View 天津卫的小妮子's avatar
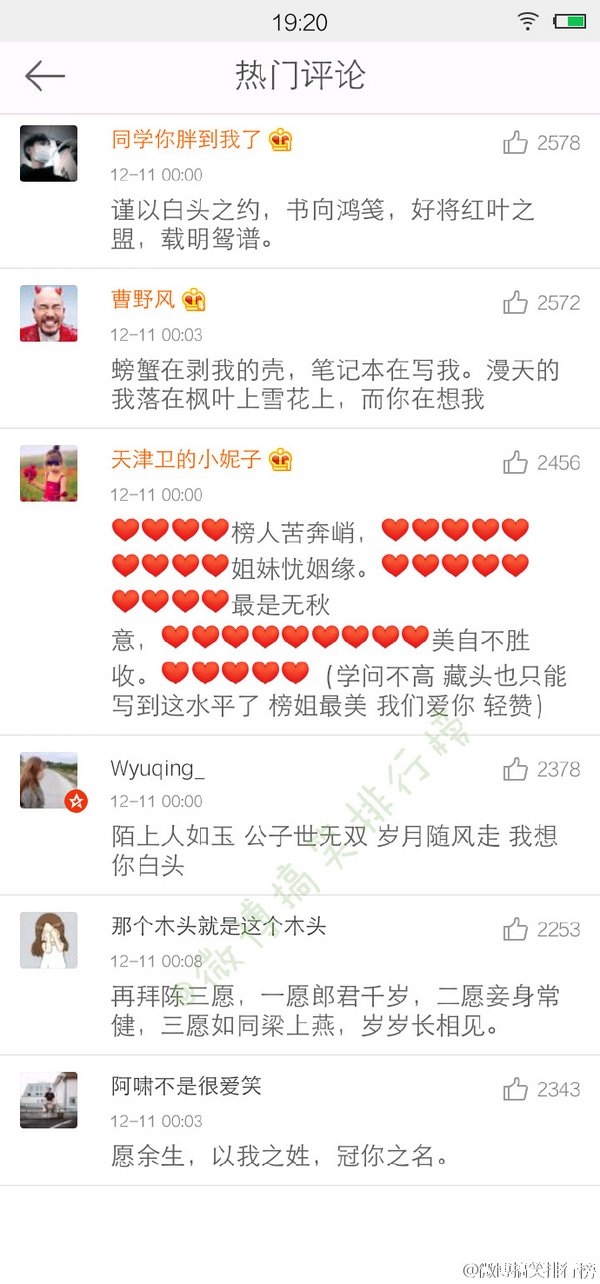This screenshot has height=1284, width=600. point(48,473)
